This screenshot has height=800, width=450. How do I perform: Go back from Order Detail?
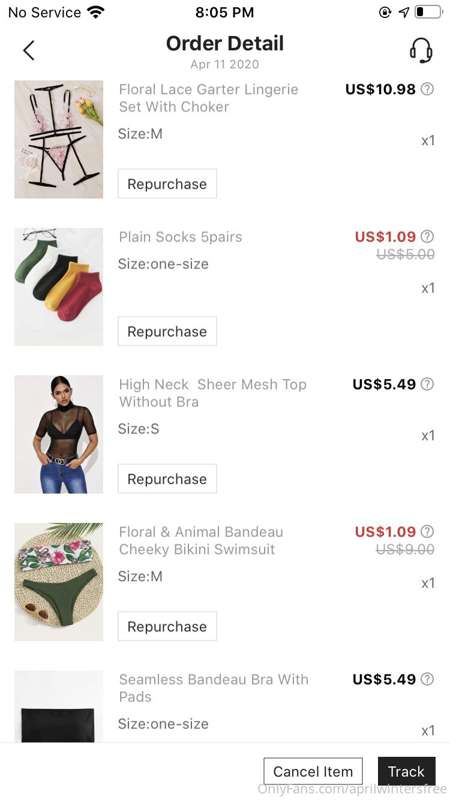click(x=29, y=51)
